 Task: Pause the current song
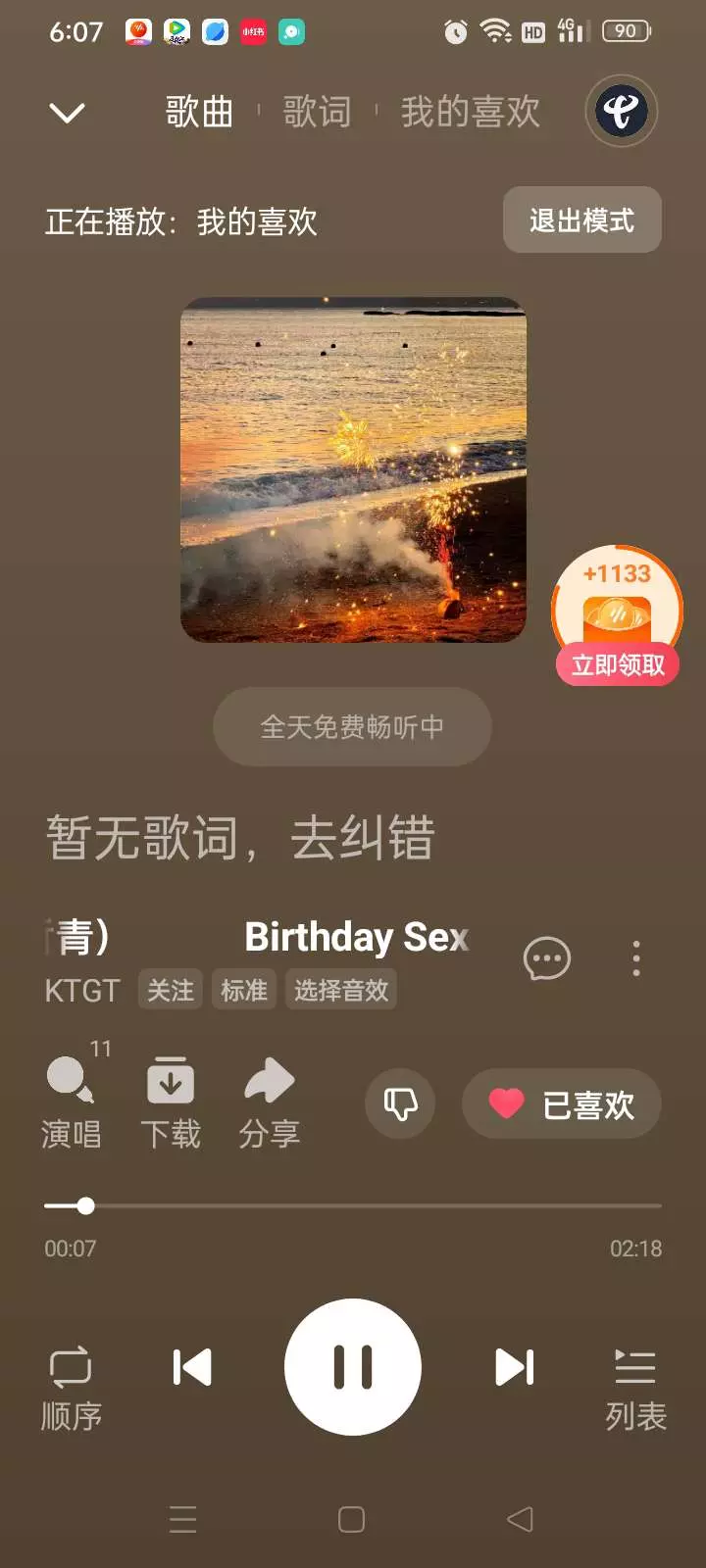click(x=353, y=1367)
